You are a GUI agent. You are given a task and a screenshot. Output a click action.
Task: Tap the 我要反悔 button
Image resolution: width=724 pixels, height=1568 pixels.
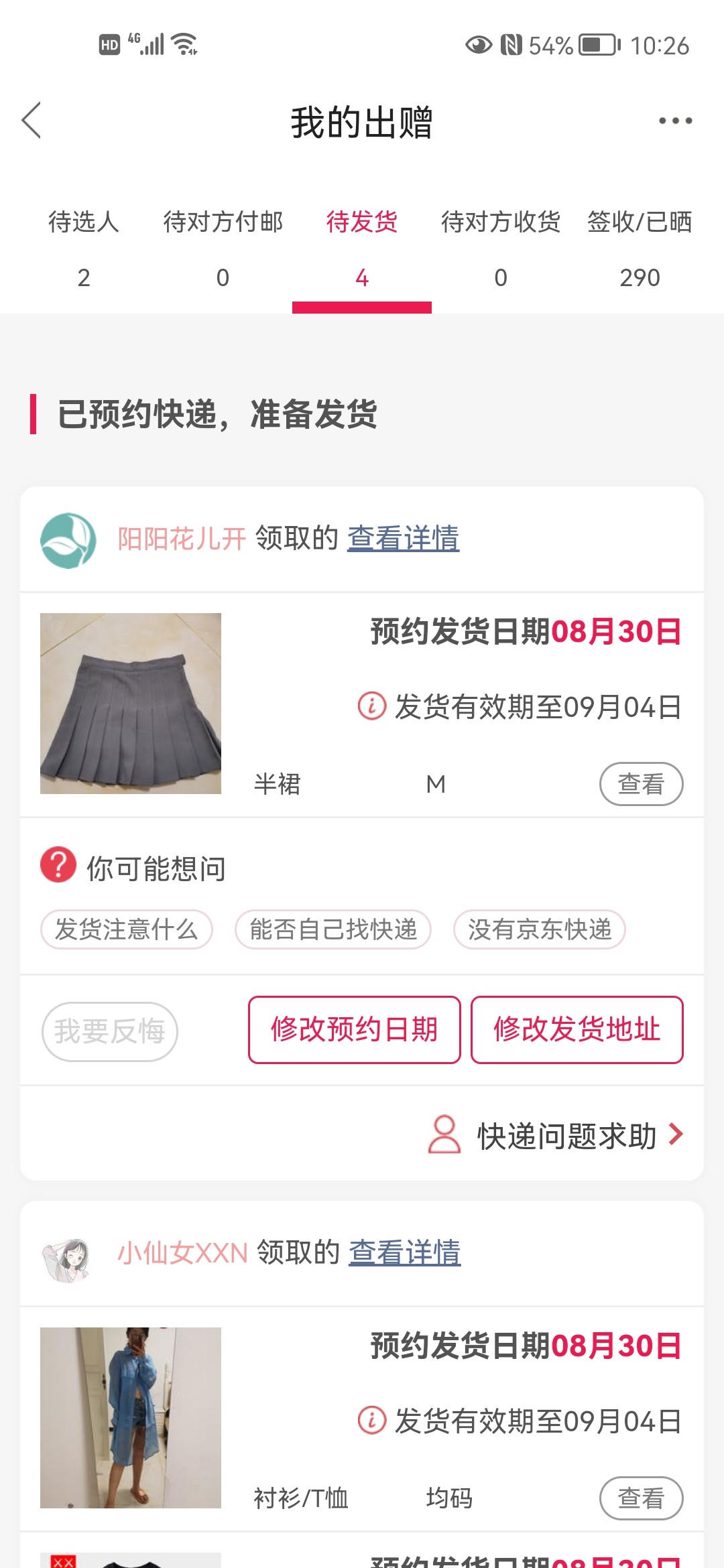point(110,1031)
